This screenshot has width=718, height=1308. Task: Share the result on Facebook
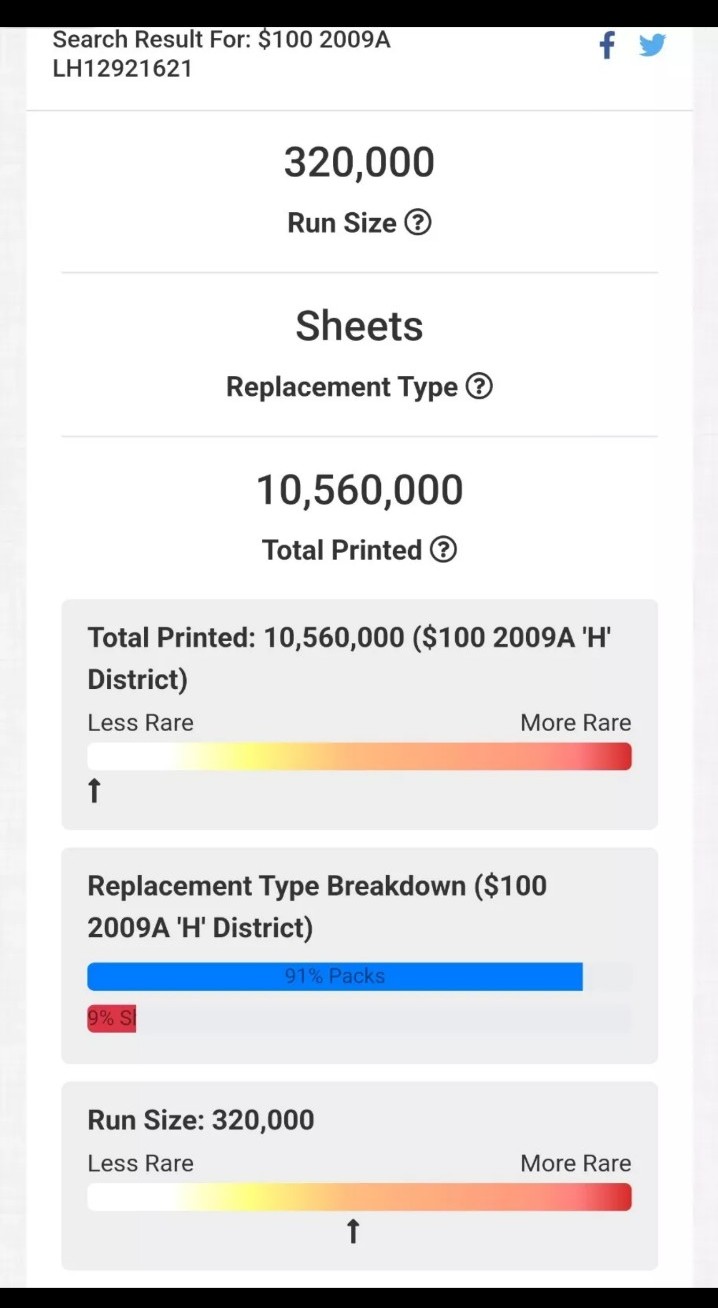606,45
